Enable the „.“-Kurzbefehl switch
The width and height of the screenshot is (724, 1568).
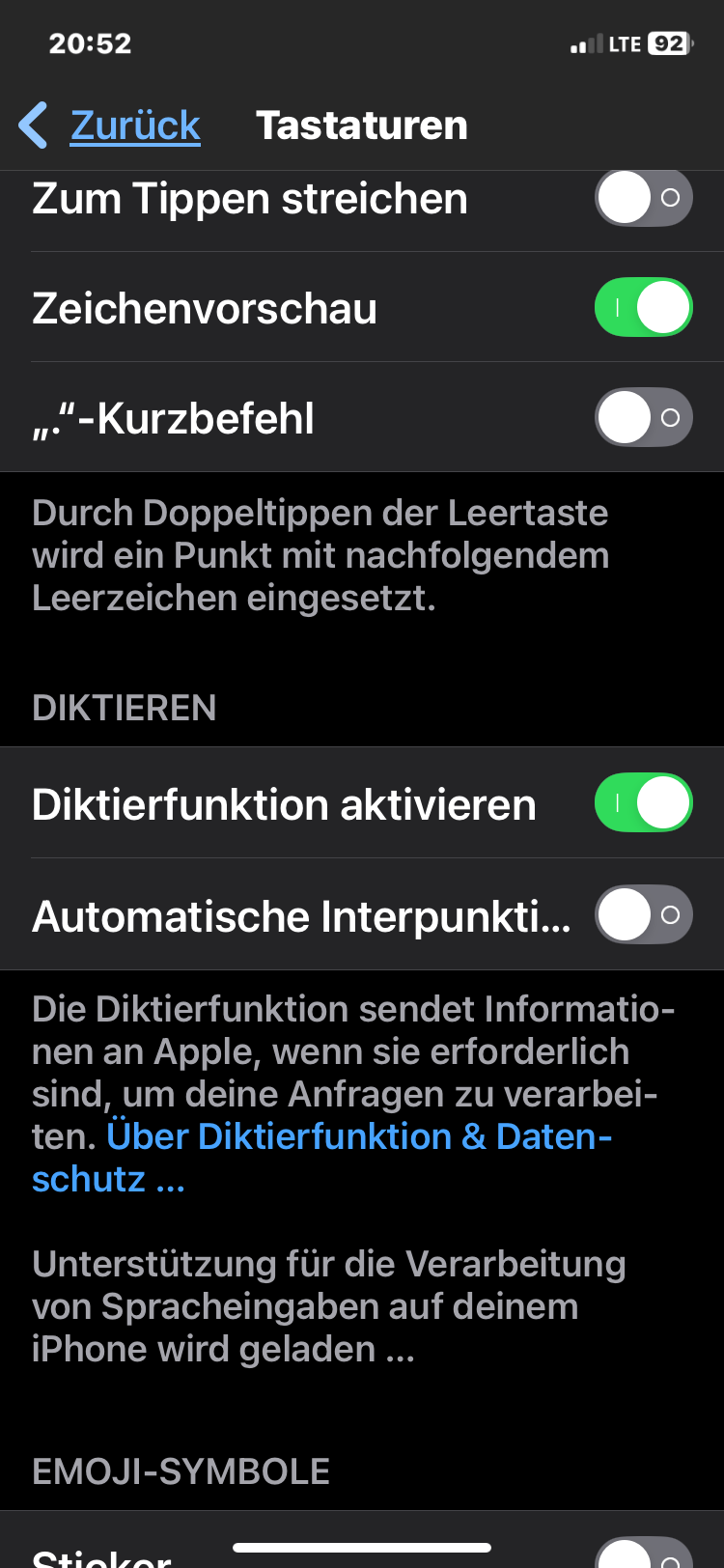643,418
